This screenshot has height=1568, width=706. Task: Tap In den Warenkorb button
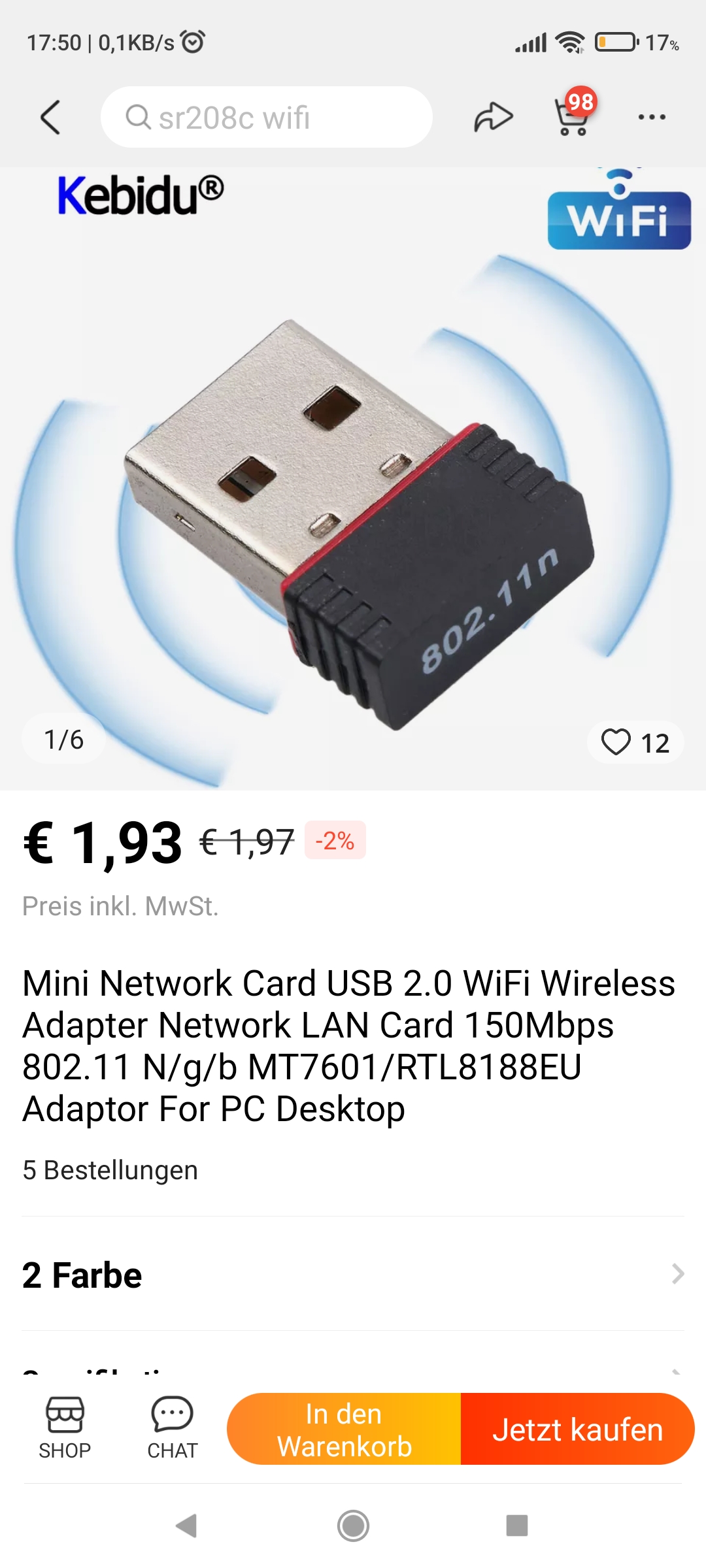tap(345, 1429)
